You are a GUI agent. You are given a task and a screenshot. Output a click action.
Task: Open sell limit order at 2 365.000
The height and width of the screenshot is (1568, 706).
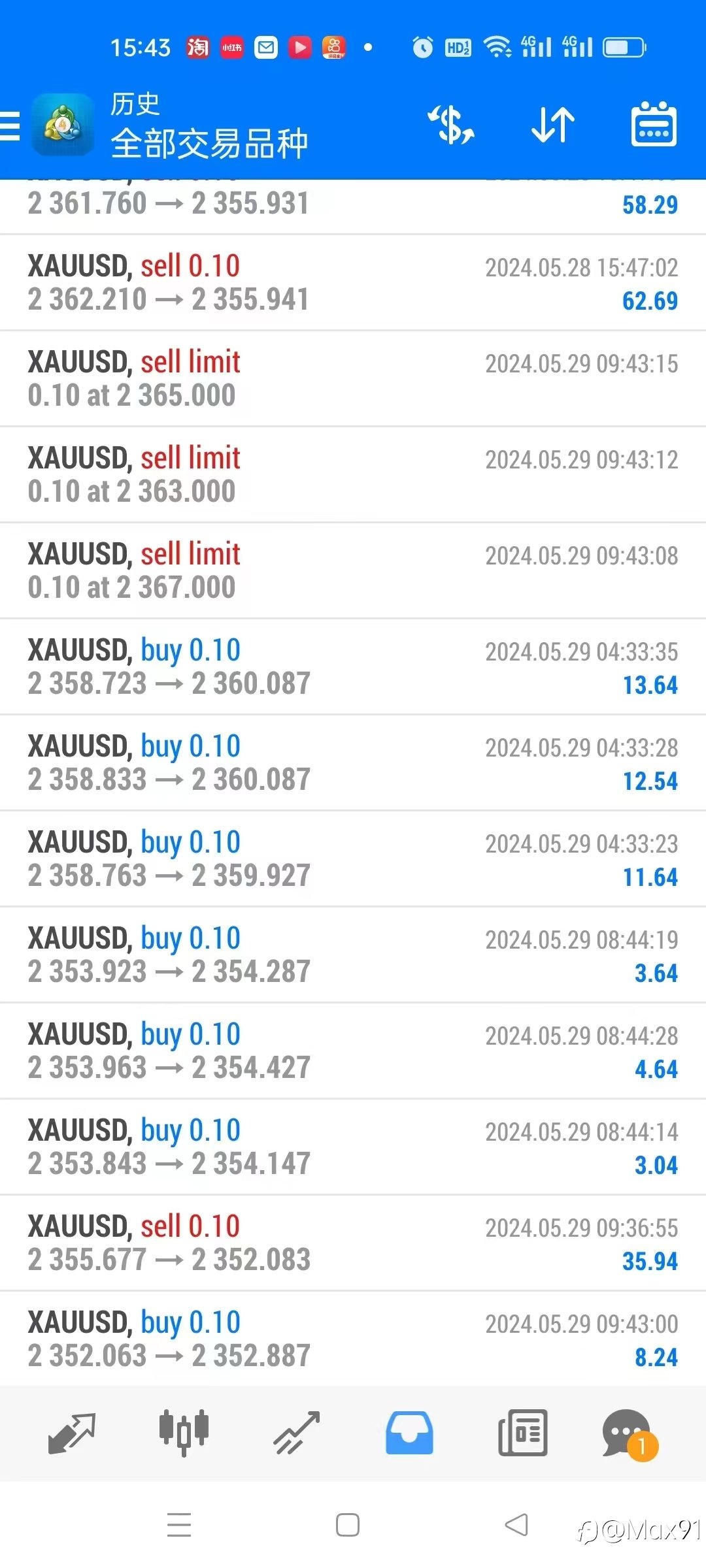353,379
